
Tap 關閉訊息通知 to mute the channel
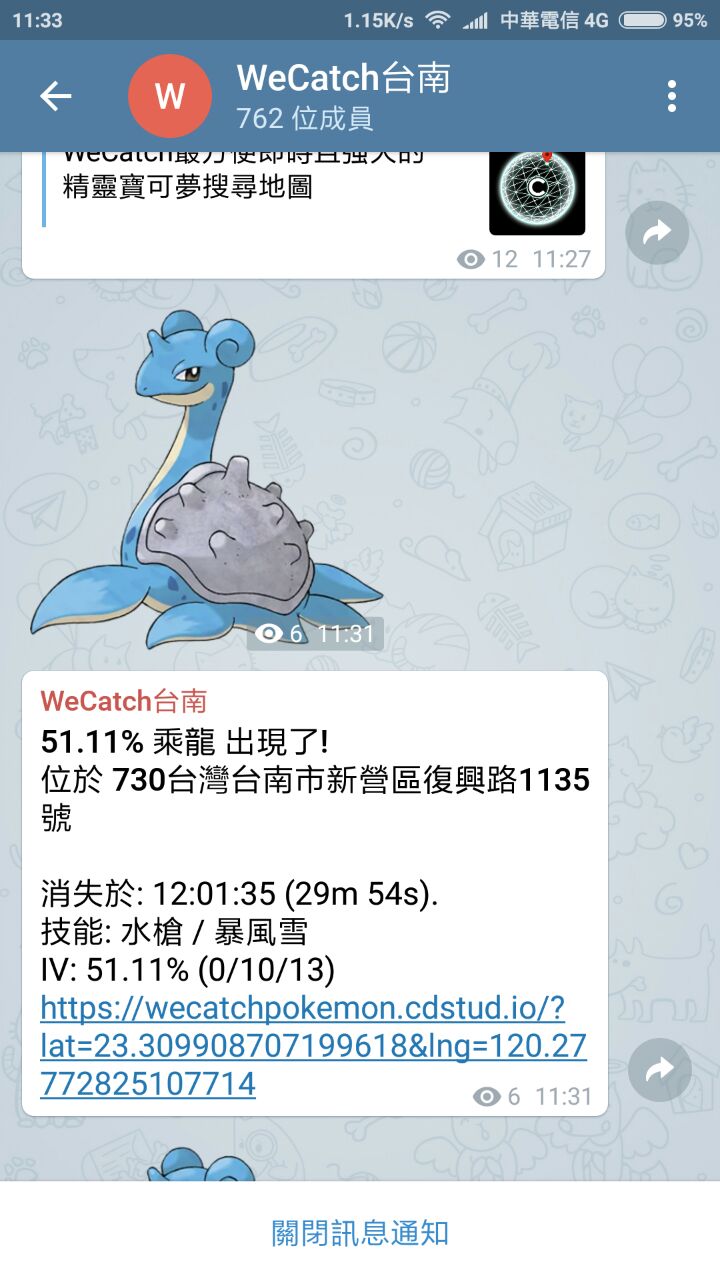(360, 1232)
